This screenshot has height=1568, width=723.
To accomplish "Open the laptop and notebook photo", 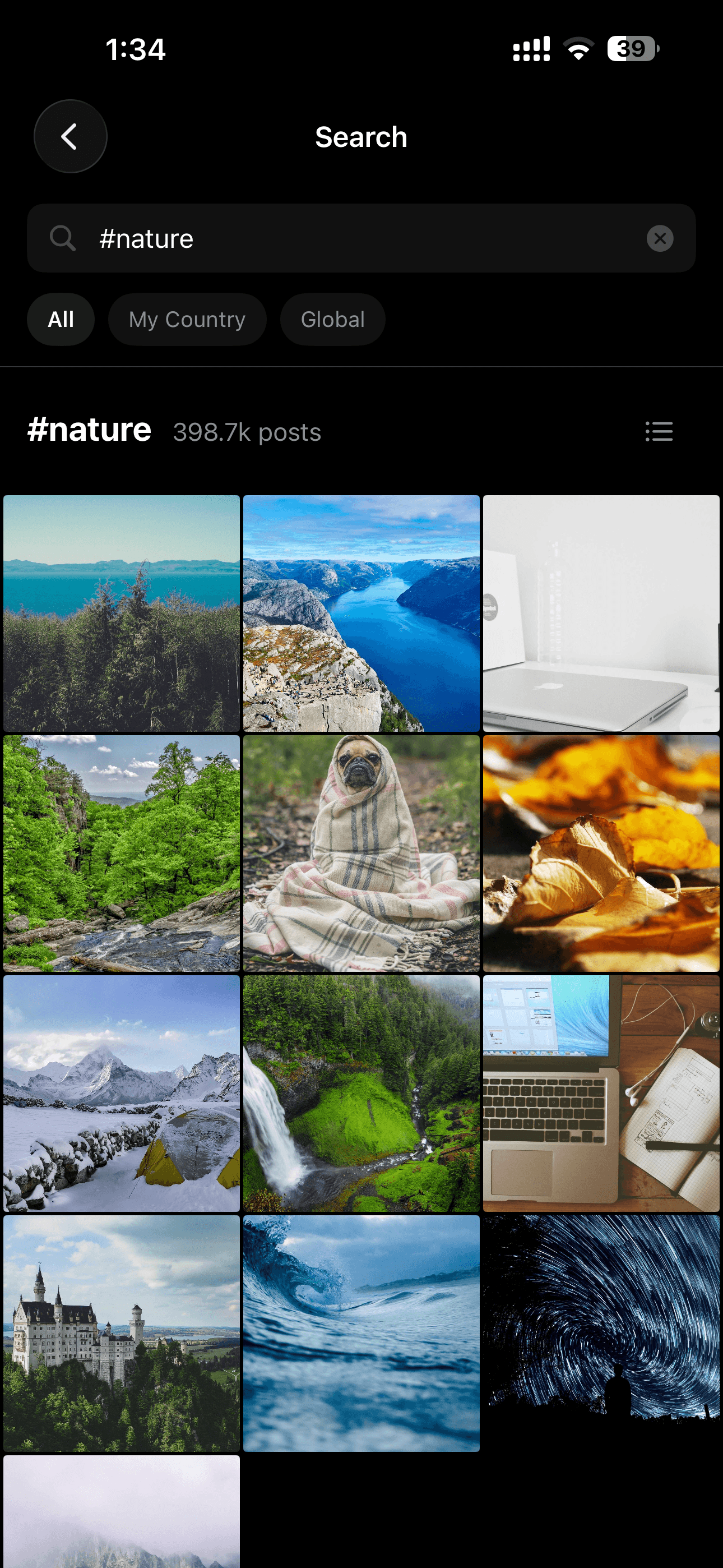I will click(x=601, y=1092).
